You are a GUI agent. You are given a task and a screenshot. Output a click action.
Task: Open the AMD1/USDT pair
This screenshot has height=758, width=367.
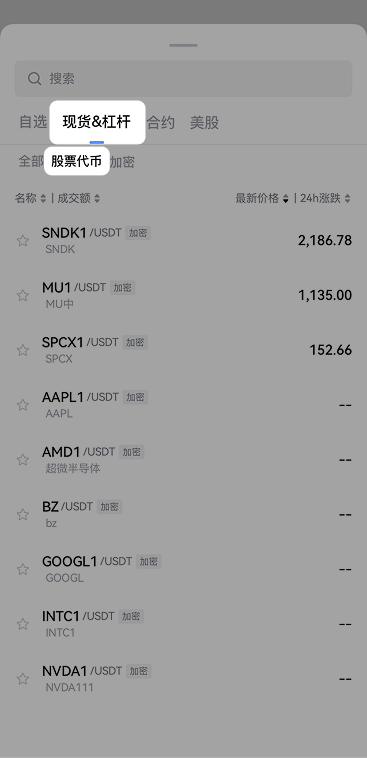point(183,459)
